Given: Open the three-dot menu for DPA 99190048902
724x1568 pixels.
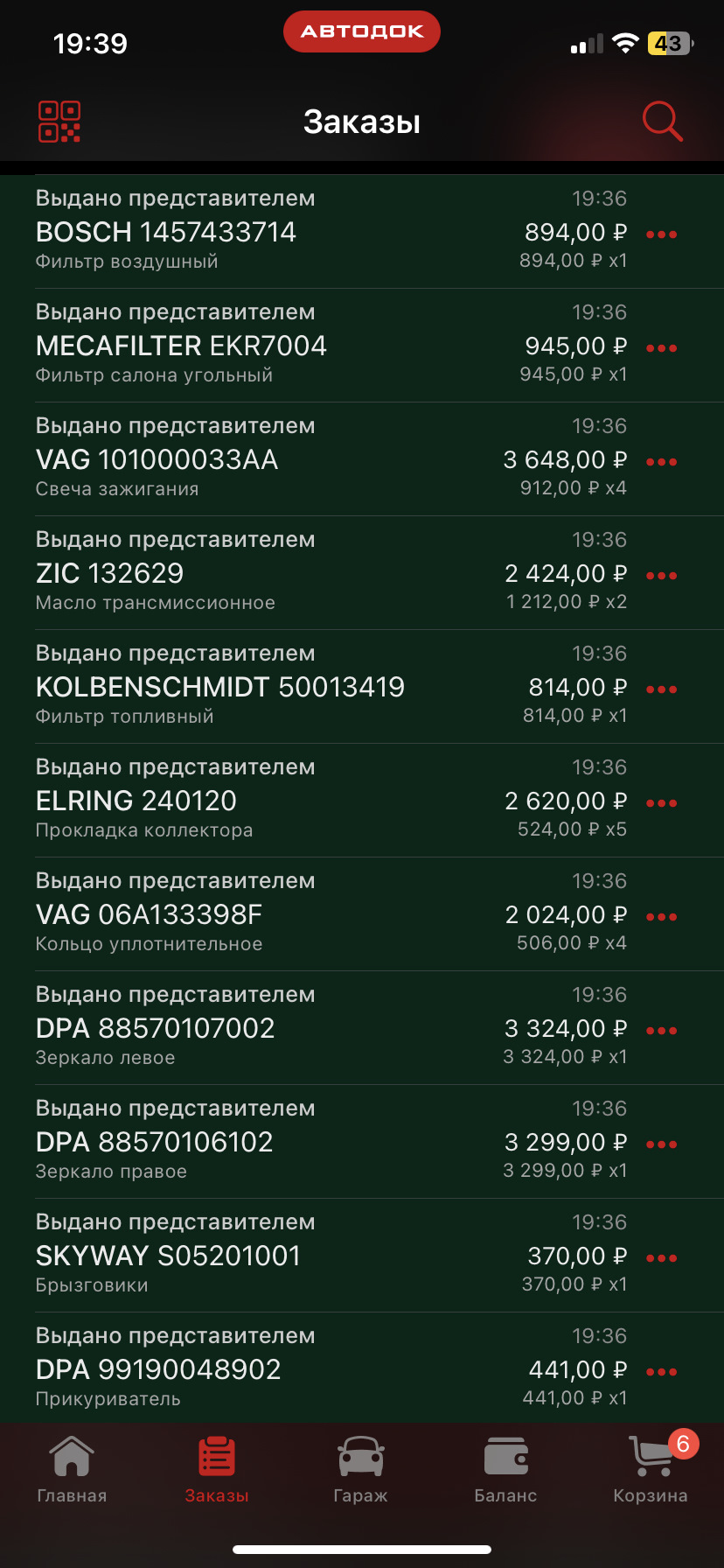Looking at the screenshot, I should pos(661,1372).
